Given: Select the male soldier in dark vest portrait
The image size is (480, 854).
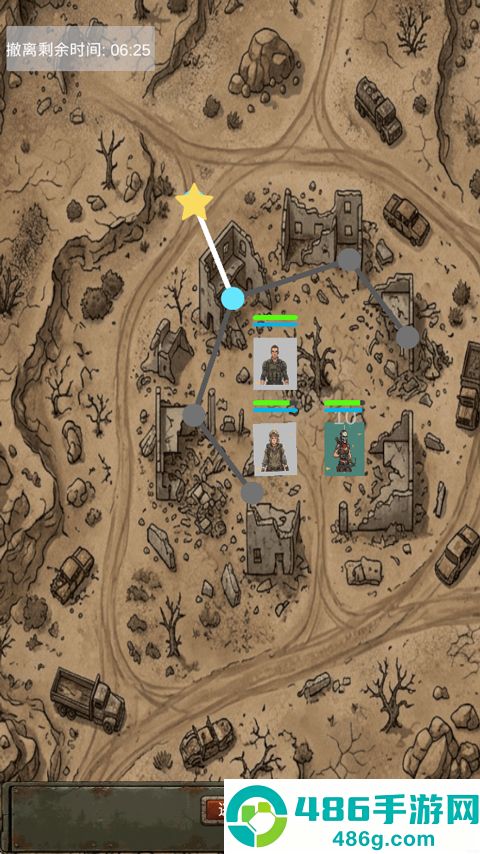Looking at the screenshot, I should click(x=275, y=363).
